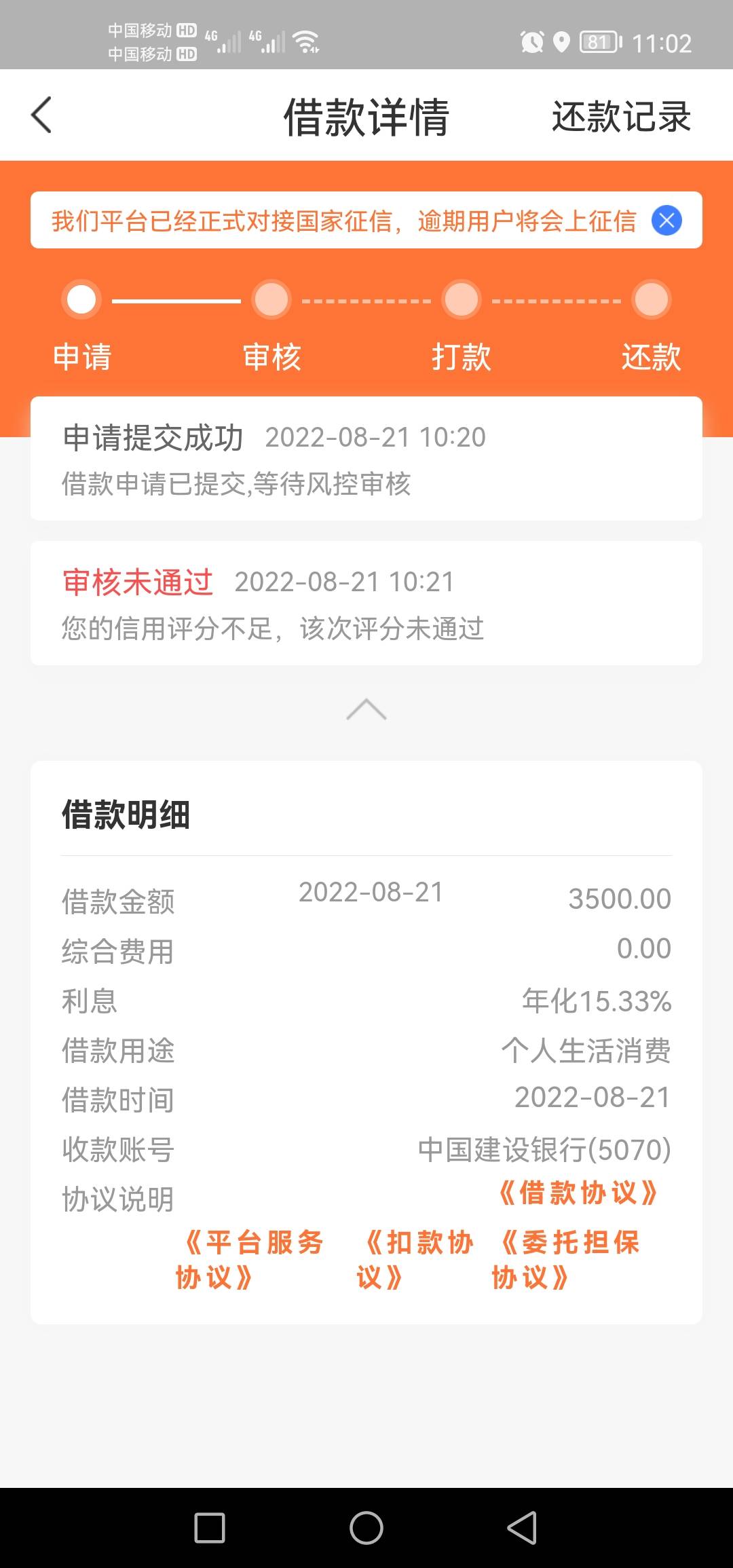View the 《平台服务协议》 agreement
The width and height of the screenshot is (733, 1568).
(250, 1261)
